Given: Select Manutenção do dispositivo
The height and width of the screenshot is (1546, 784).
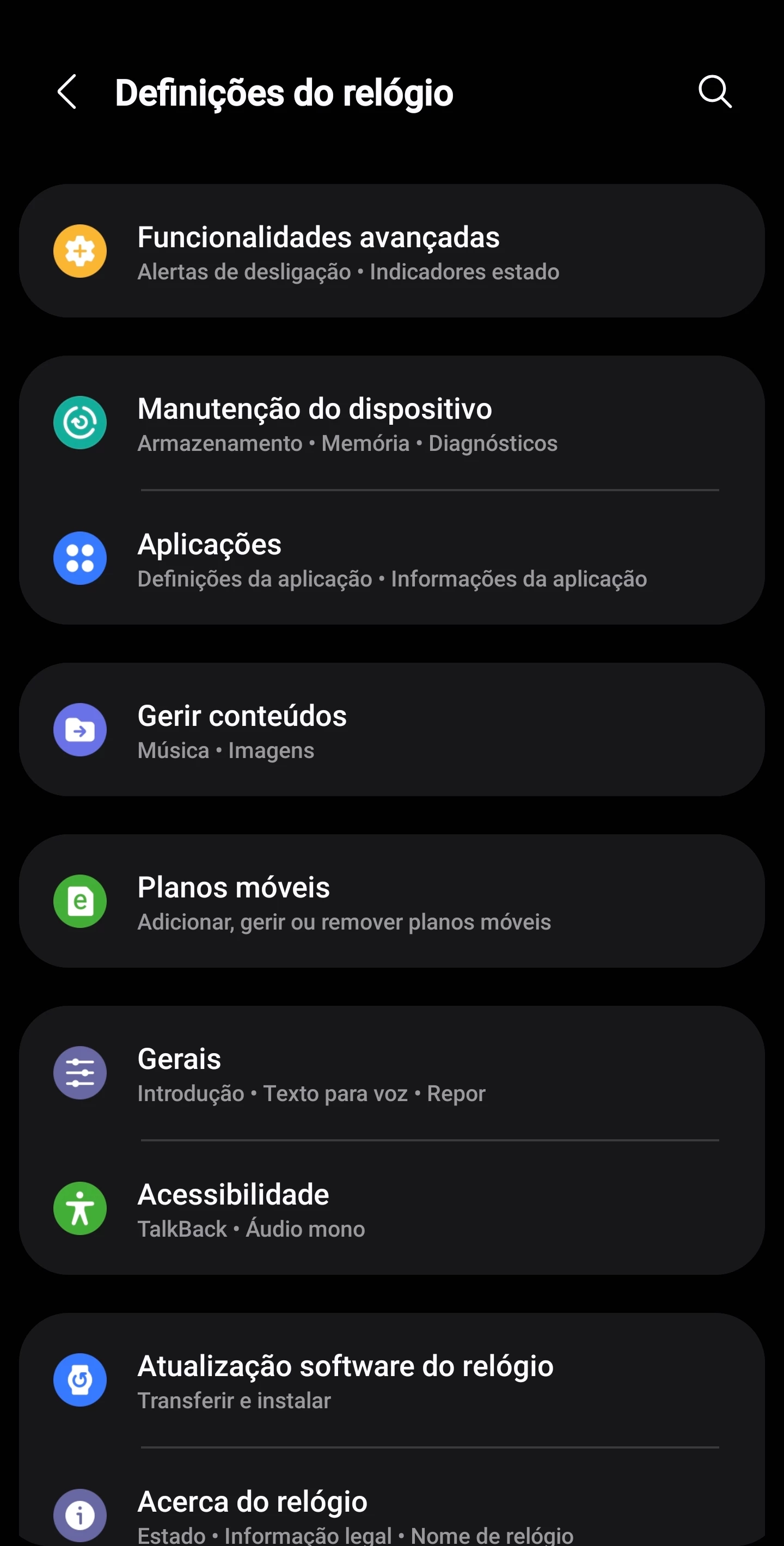Looking at the screenshot, I should 391,424.
